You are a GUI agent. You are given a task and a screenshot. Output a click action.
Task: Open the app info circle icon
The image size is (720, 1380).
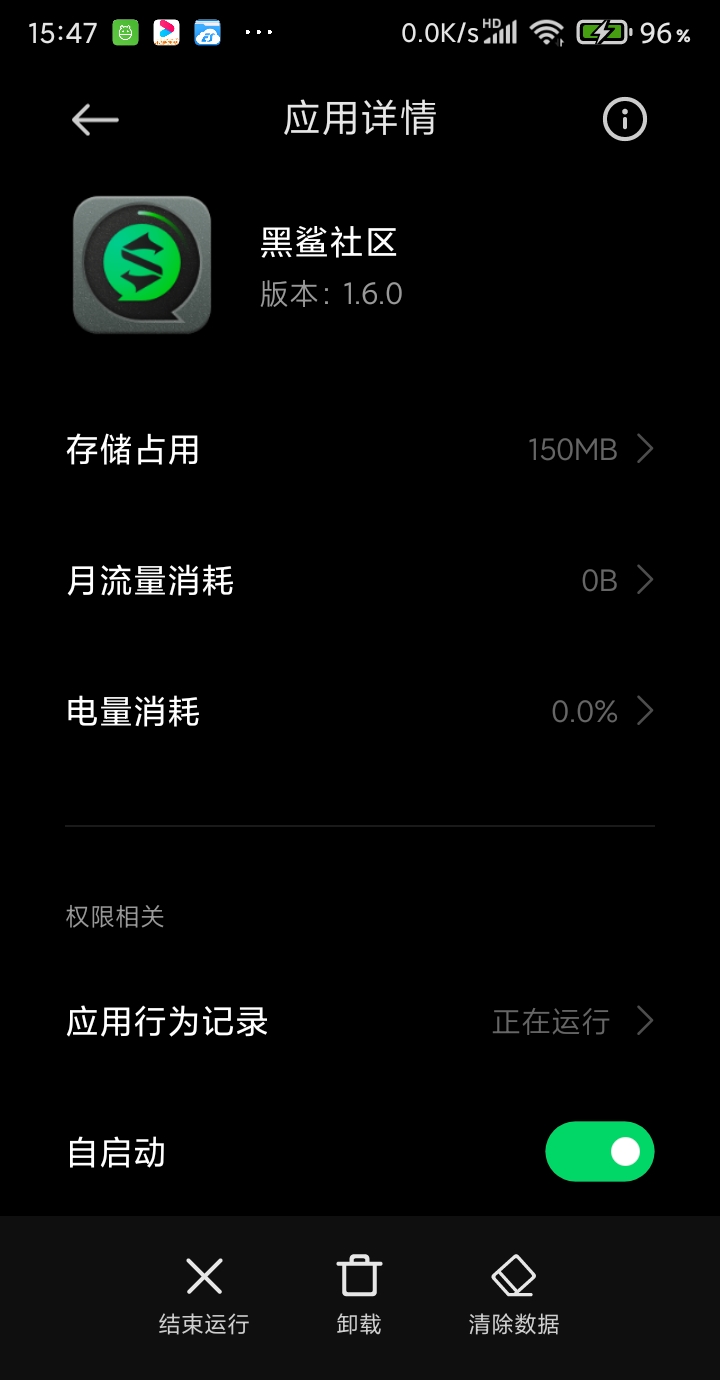click(625, 120)
